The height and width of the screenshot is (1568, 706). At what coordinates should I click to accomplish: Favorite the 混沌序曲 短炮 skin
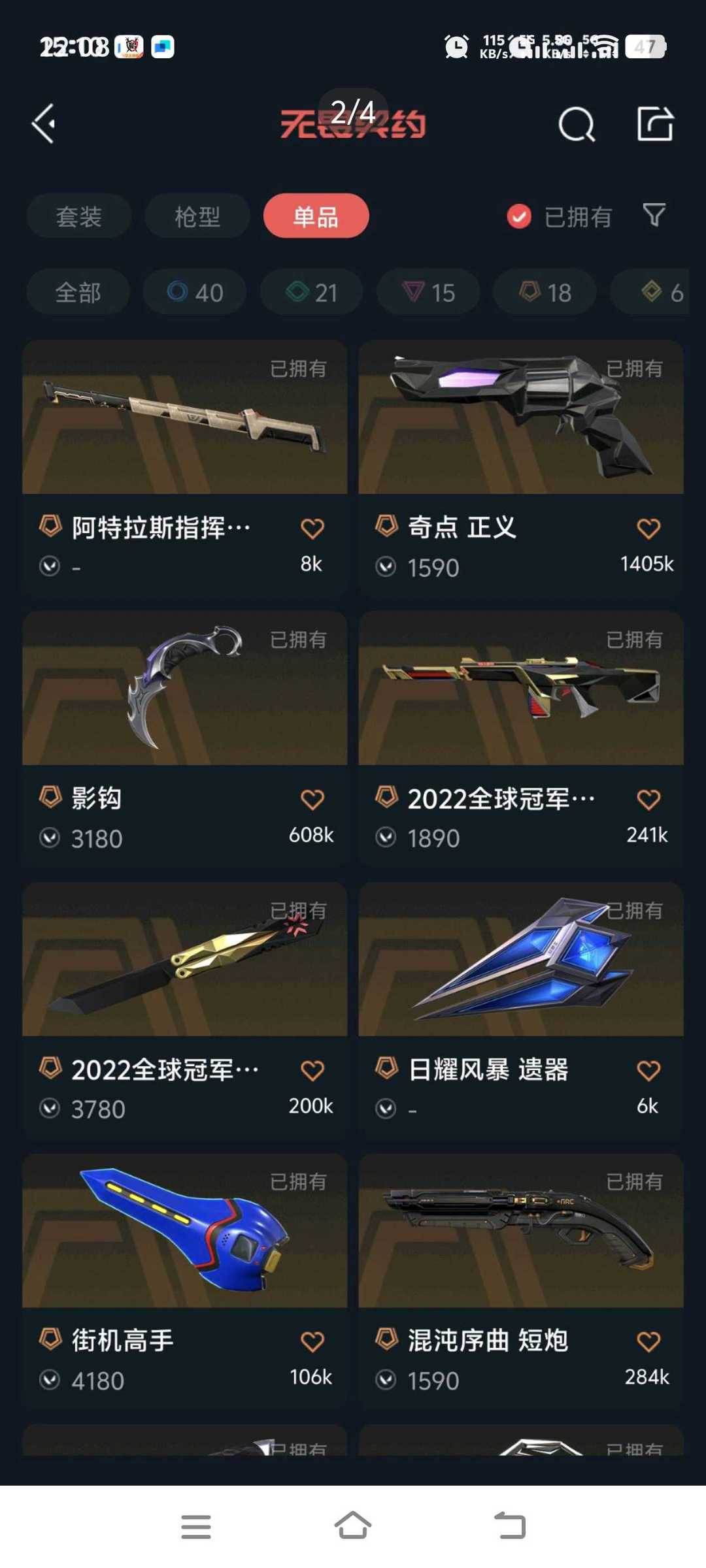[648, 1342]
